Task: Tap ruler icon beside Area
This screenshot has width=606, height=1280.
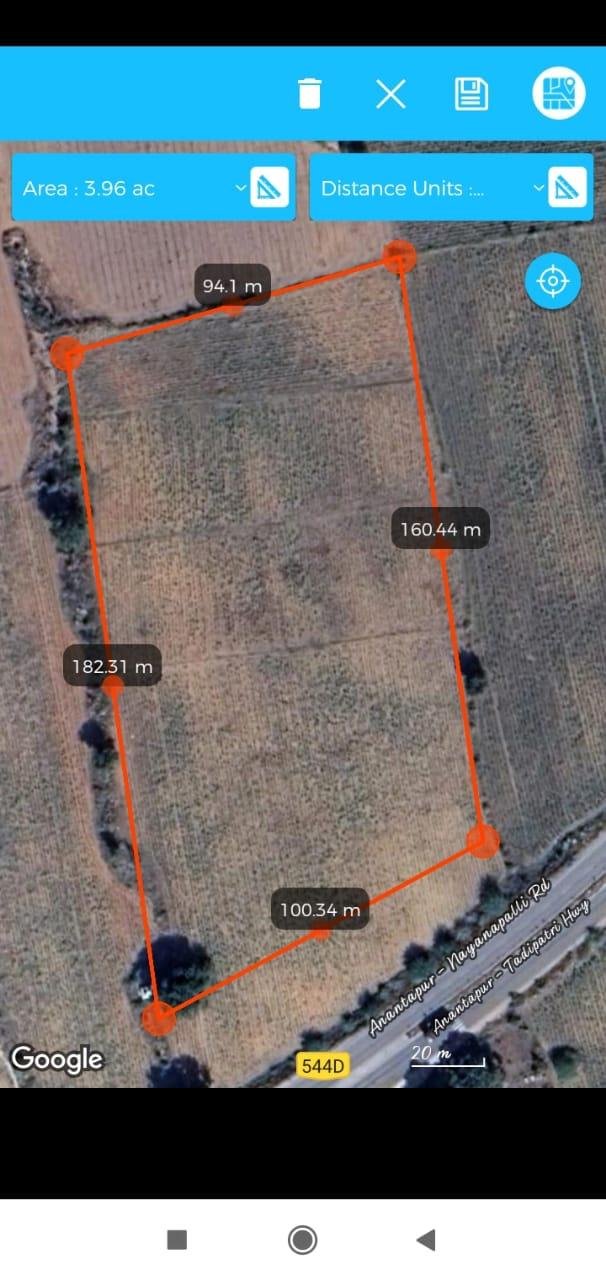Action: coord(269,187)
